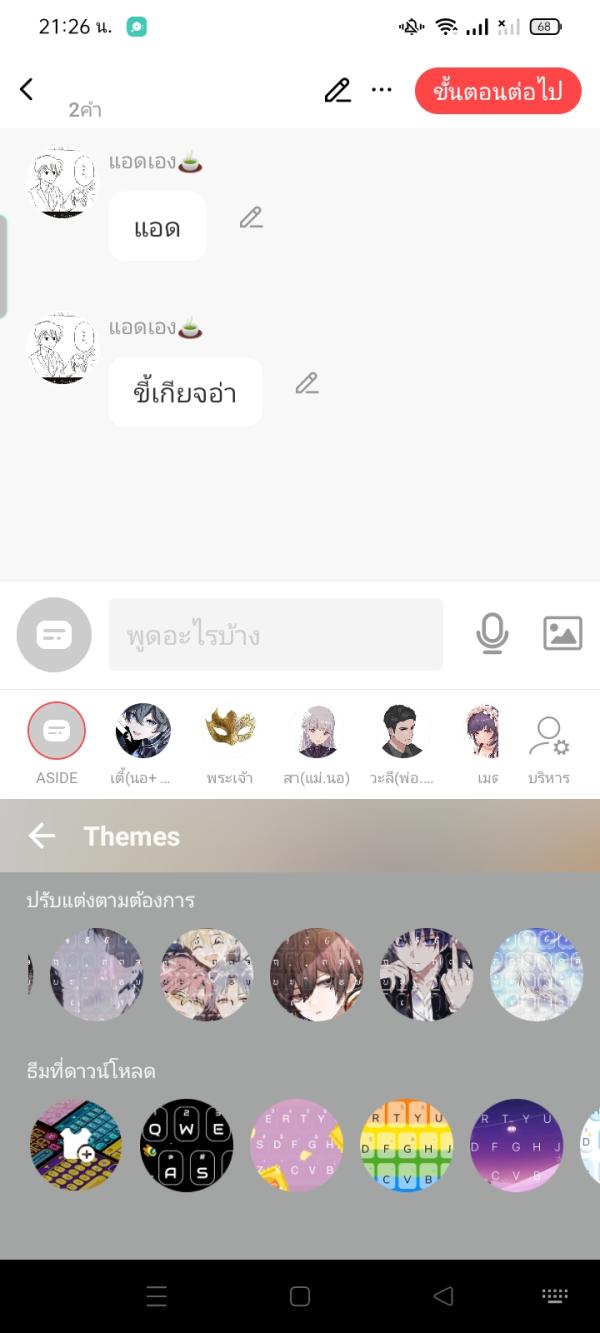Hide the keyboard using navigation bar icon

point(555,1296)
